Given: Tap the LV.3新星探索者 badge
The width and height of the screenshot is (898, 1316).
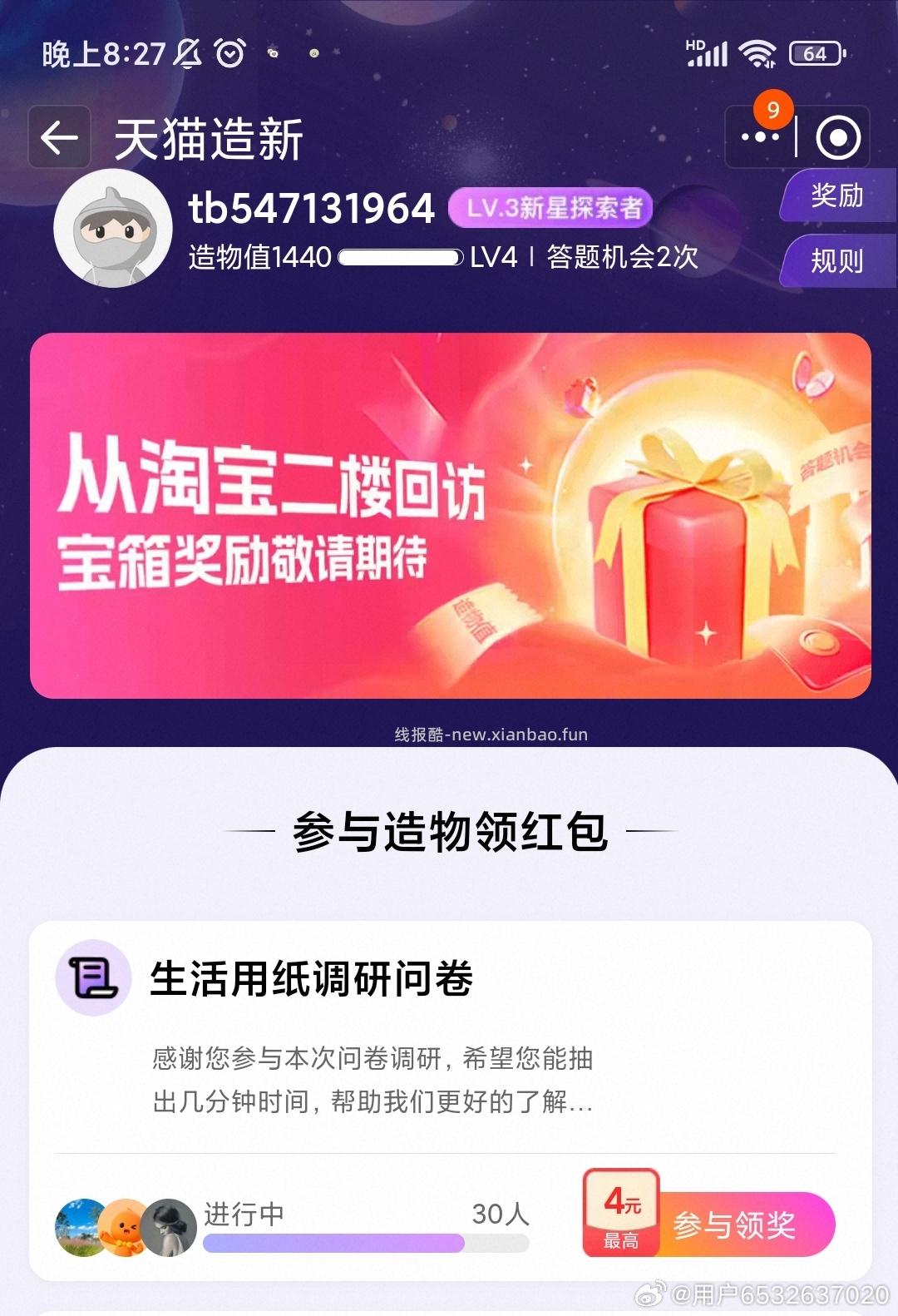Looking at the screenshot, I should 550,210.
